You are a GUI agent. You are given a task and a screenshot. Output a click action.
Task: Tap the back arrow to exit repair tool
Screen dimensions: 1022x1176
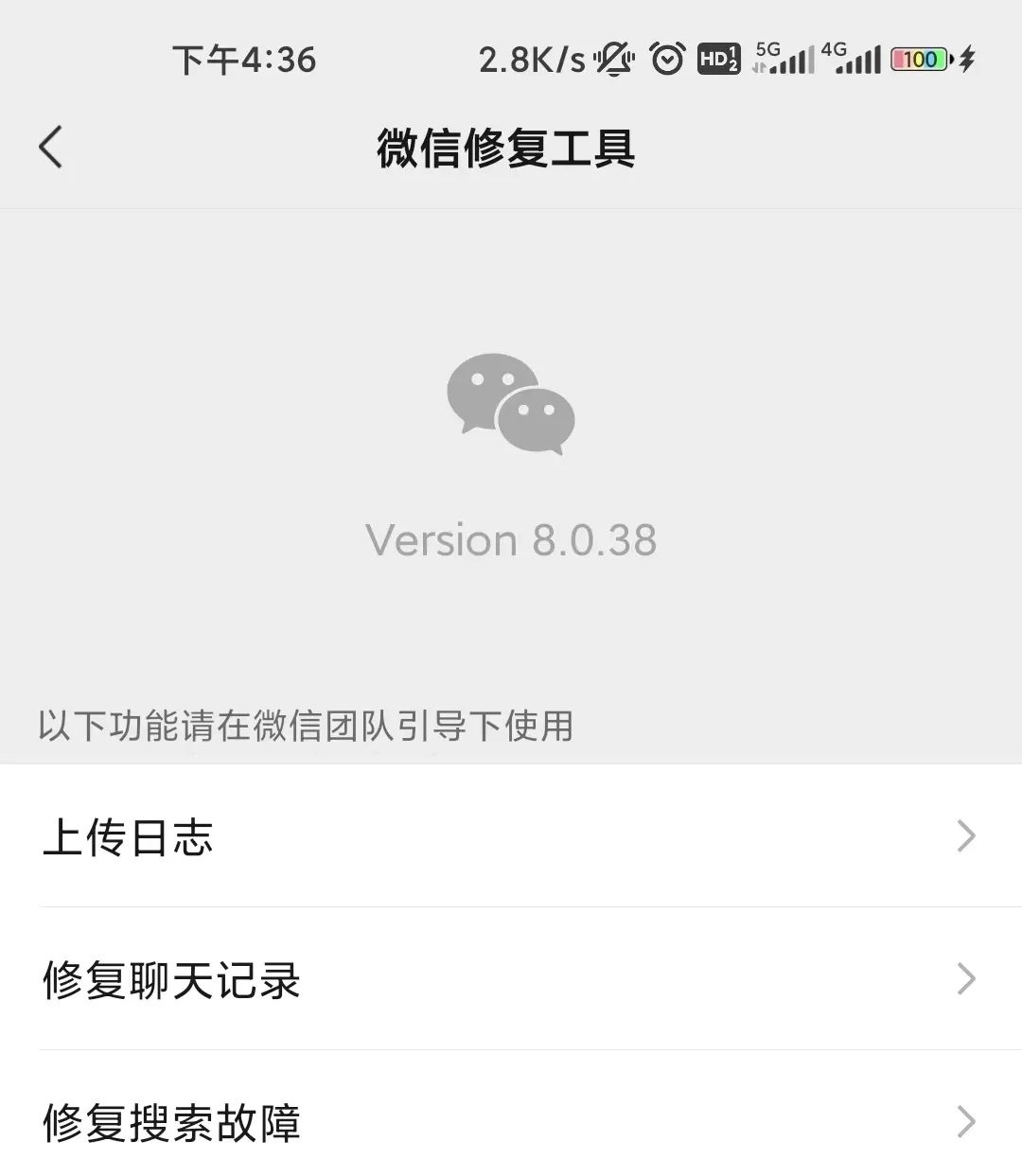(x=50, y=147)
